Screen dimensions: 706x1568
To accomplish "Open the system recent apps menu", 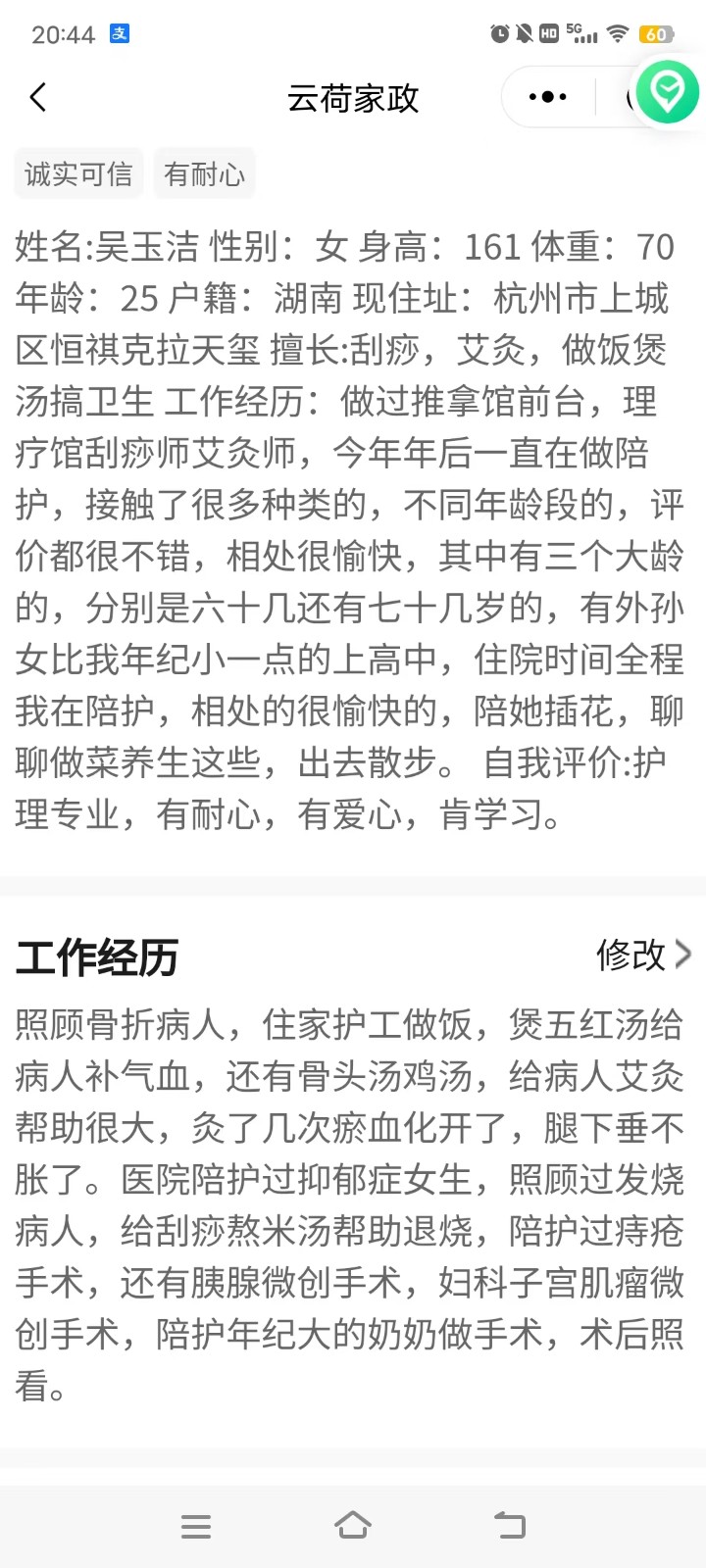I will coord(196,1526).
